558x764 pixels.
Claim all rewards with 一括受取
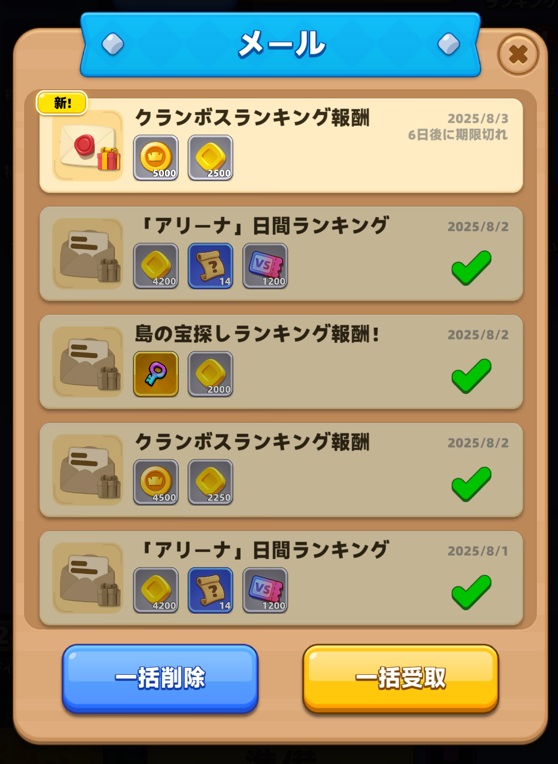click(x=401, y=678)
